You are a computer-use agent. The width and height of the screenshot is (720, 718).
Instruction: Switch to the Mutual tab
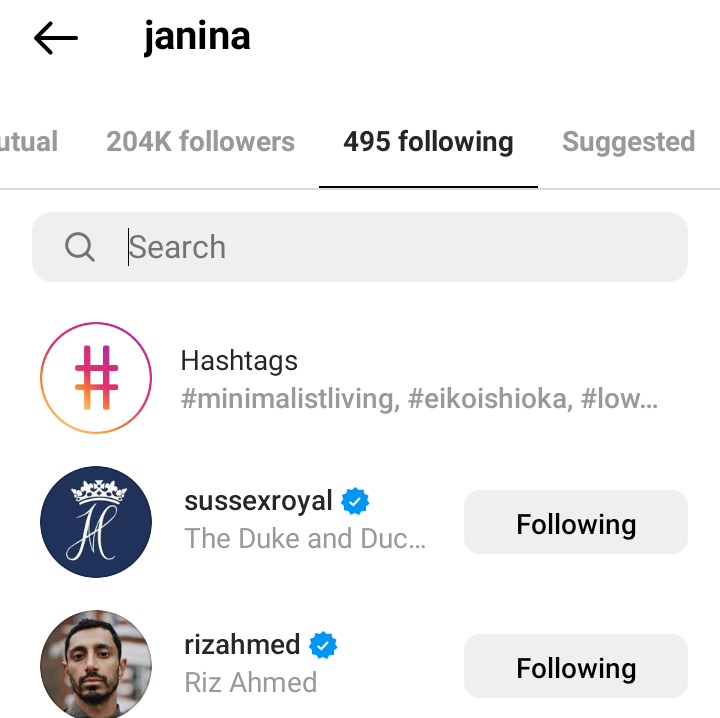(x=28, y=142)
